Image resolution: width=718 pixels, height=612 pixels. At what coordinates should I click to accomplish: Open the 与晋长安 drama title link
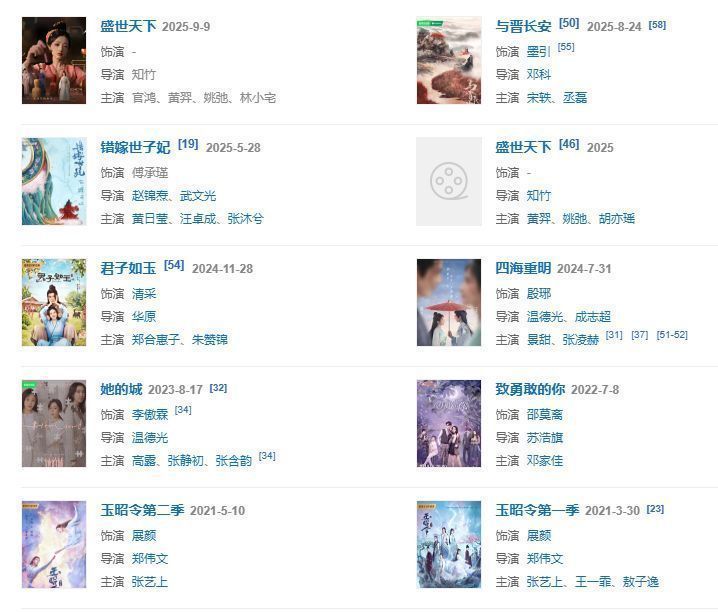click(x=523, y=26)
